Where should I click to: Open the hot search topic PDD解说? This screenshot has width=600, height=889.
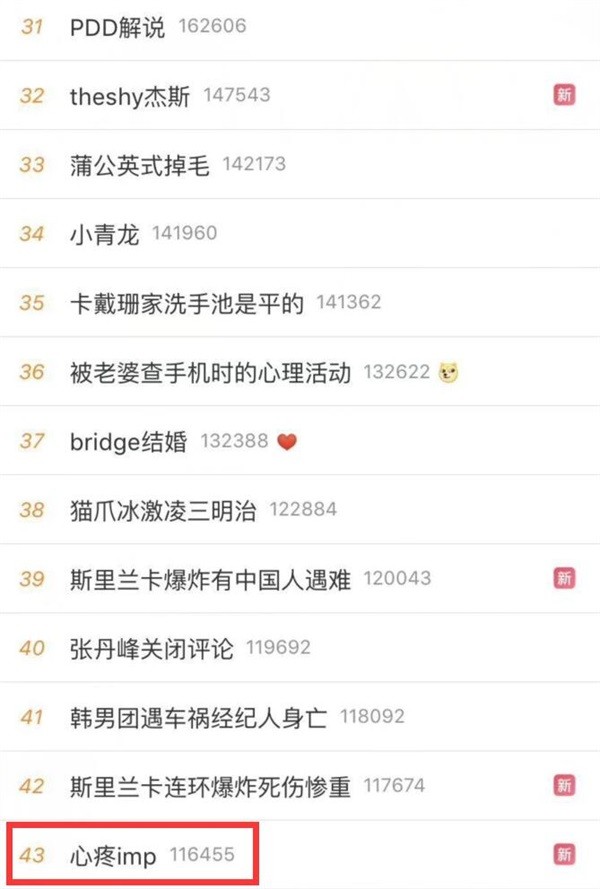(x=117, y=27)
